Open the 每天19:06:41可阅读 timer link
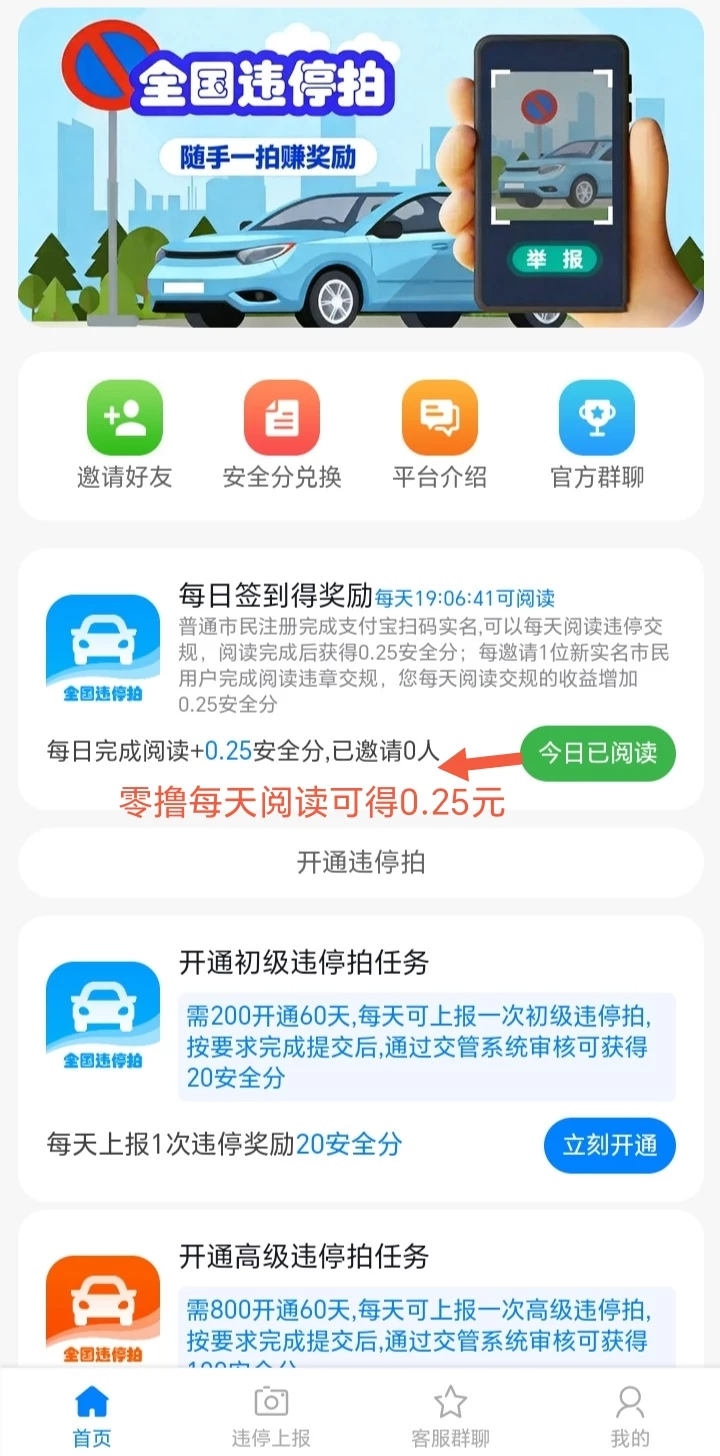 pyautogui.click(x=469, y=597)
